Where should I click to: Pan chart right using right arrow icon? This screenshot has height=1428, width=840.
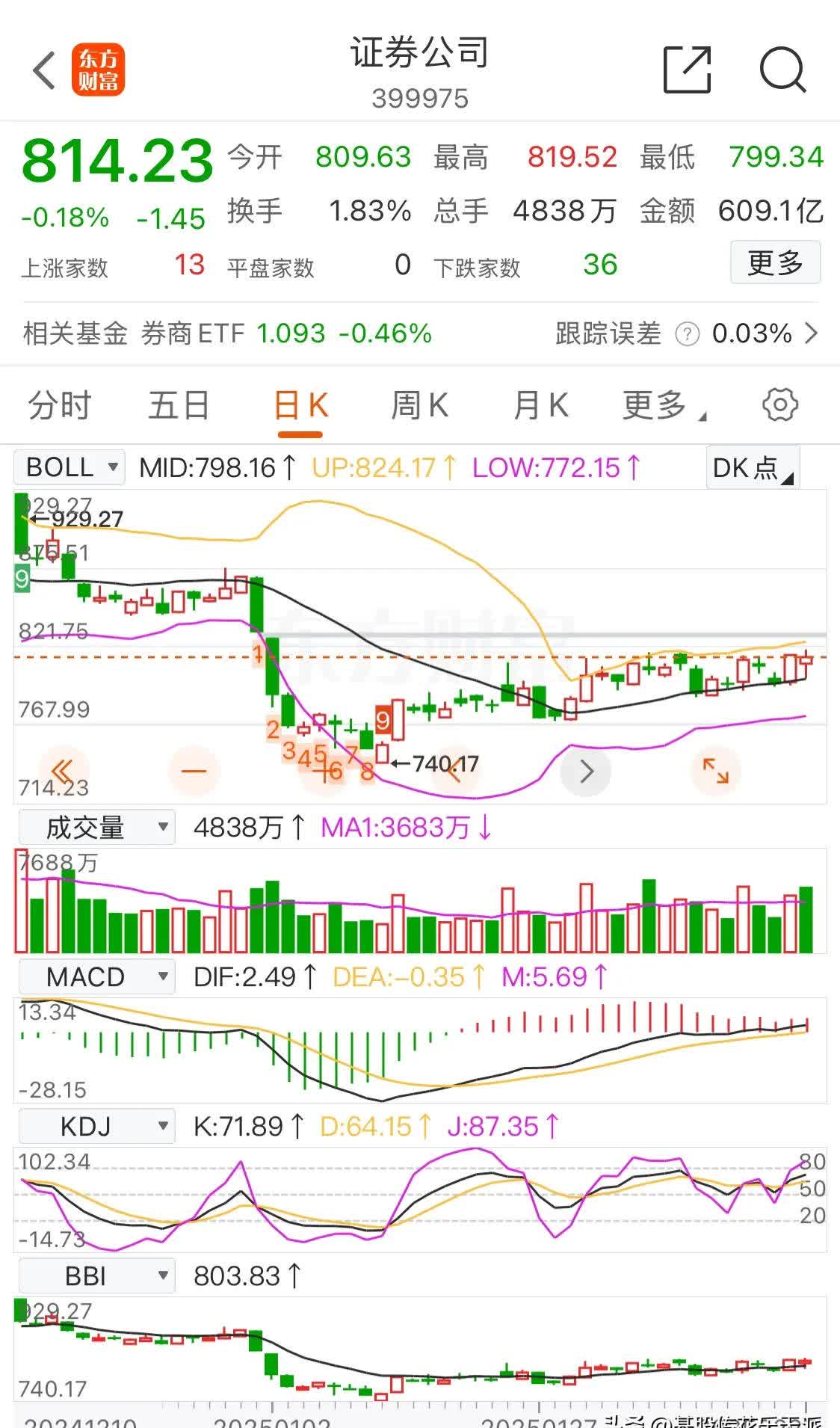tap(587, 770)
